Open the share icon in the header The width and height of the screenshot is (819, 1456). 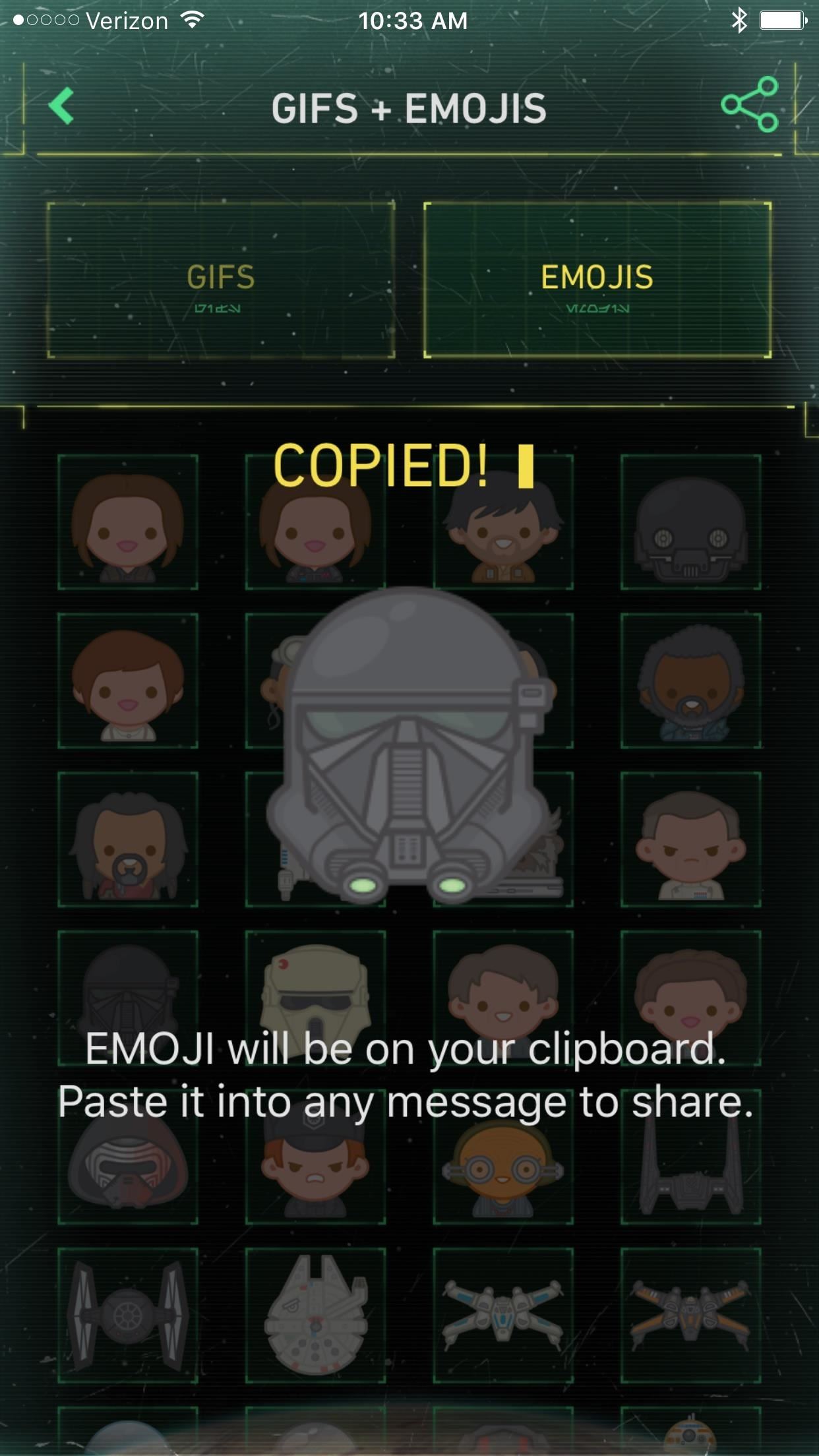tap(750, 105)
